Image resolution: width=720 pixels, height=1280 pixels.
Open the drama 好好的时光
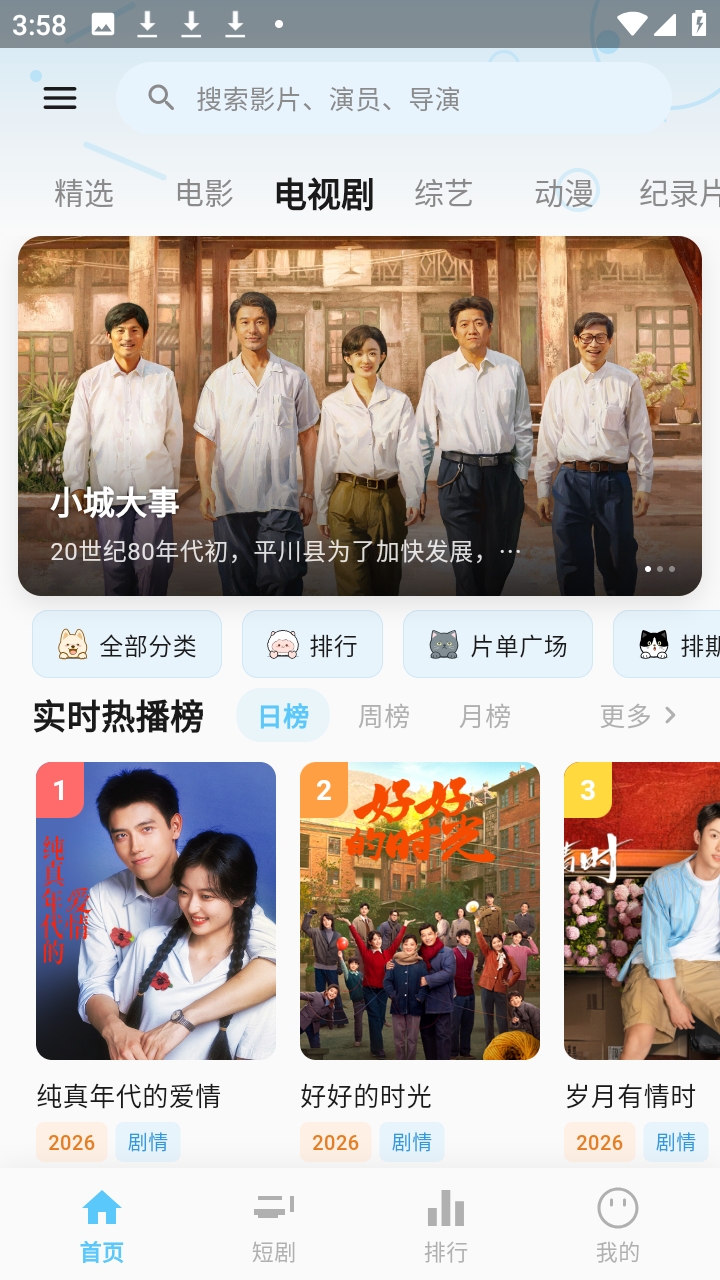click(420, 910)
